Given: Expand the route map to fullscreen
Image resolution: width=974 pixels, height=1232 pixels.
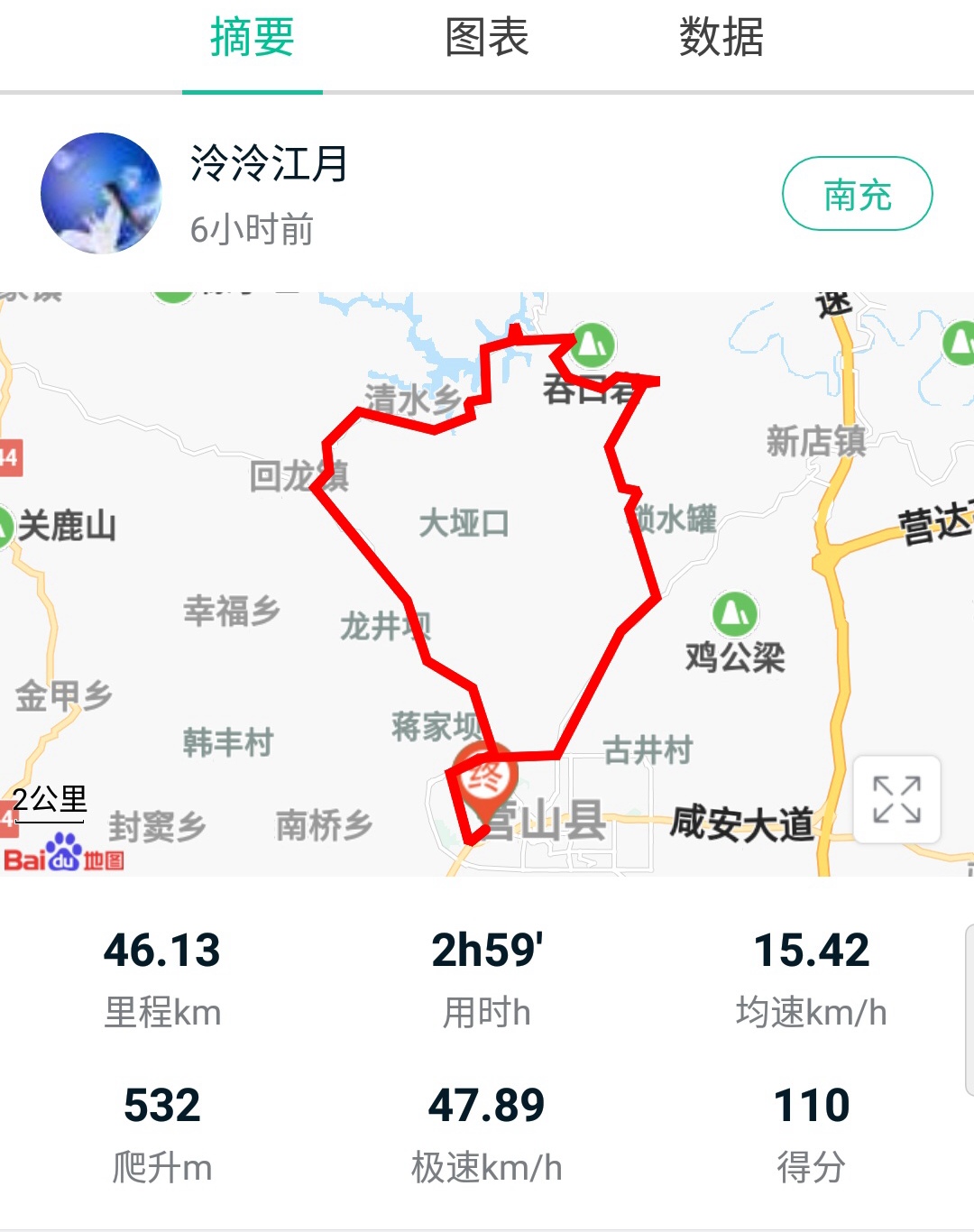Looking at the screenshot, I should (896, 800).
